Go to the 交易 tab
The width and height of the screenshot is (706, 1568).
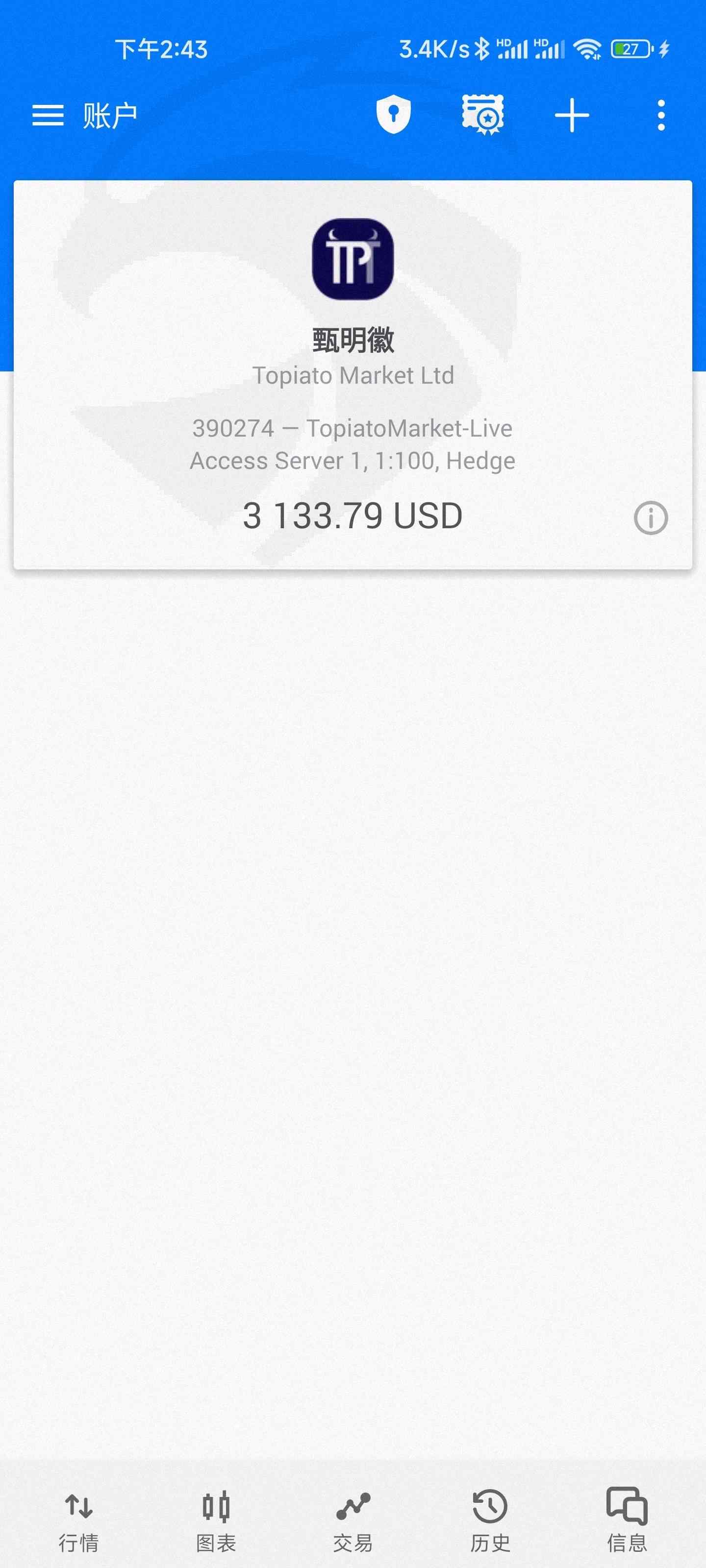point(353,1520)
